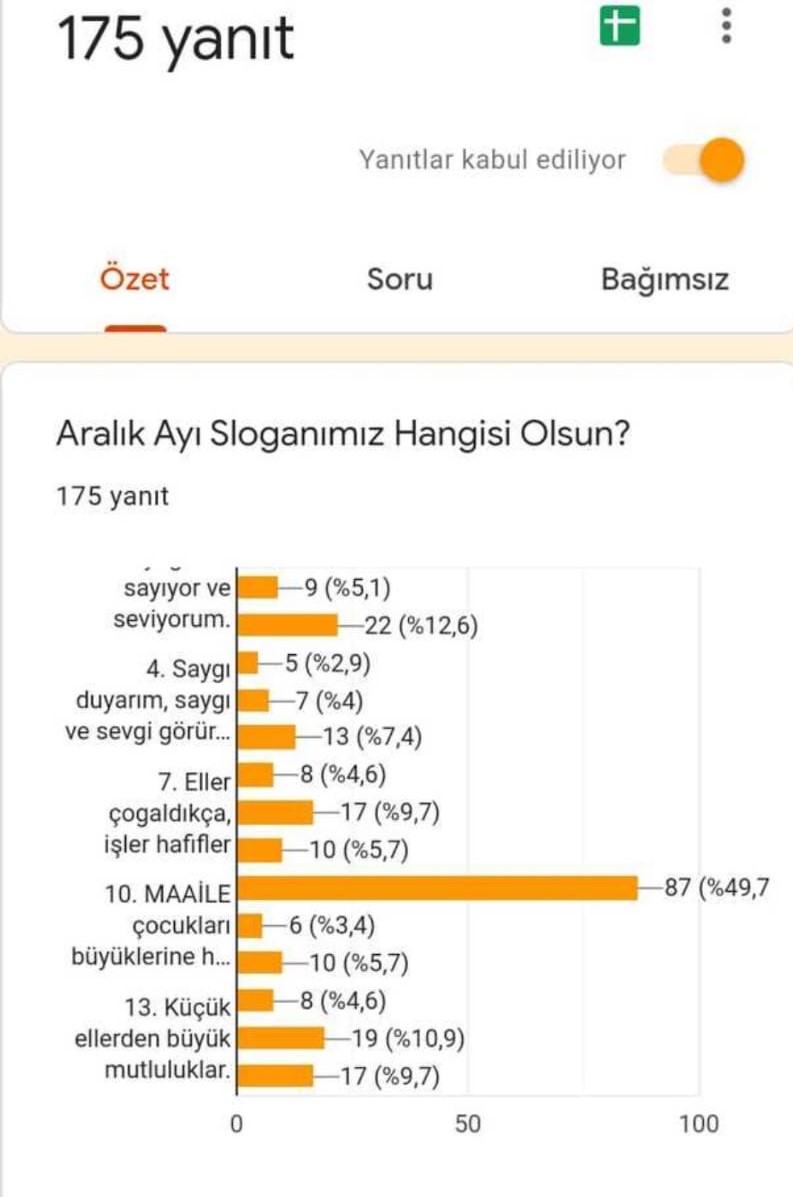The height and width of the screenshot is (1197, 793).
Task: Click the bar labeled 9 (%5,1)
Action: [x=258, y=585]
